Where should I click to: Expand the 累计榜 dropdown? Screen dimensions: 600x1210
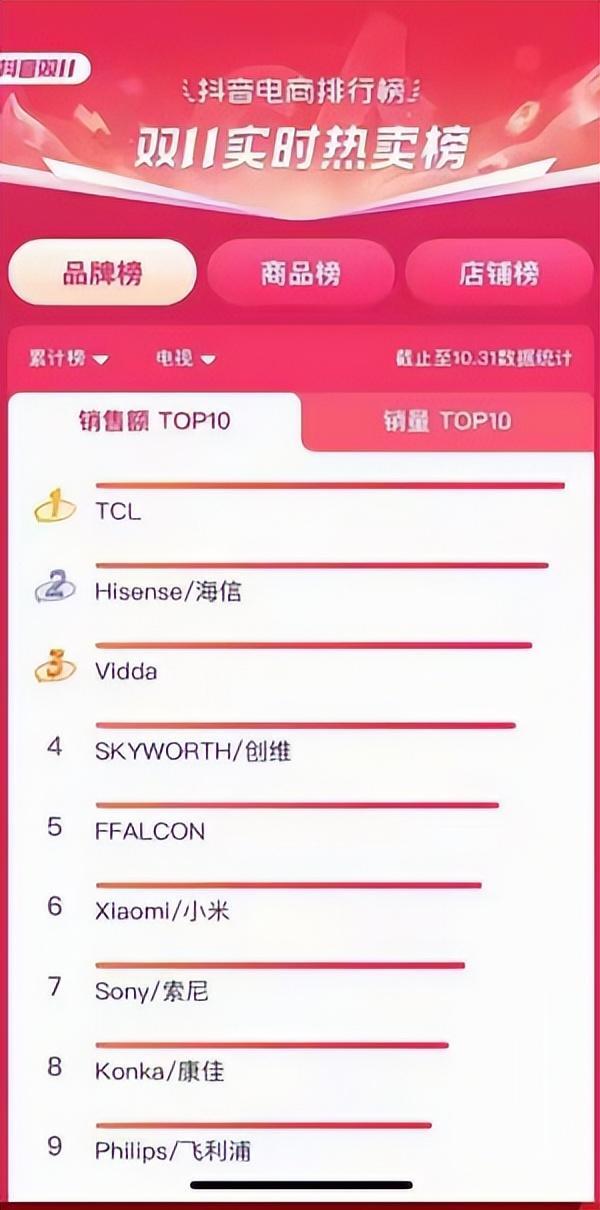68,359
